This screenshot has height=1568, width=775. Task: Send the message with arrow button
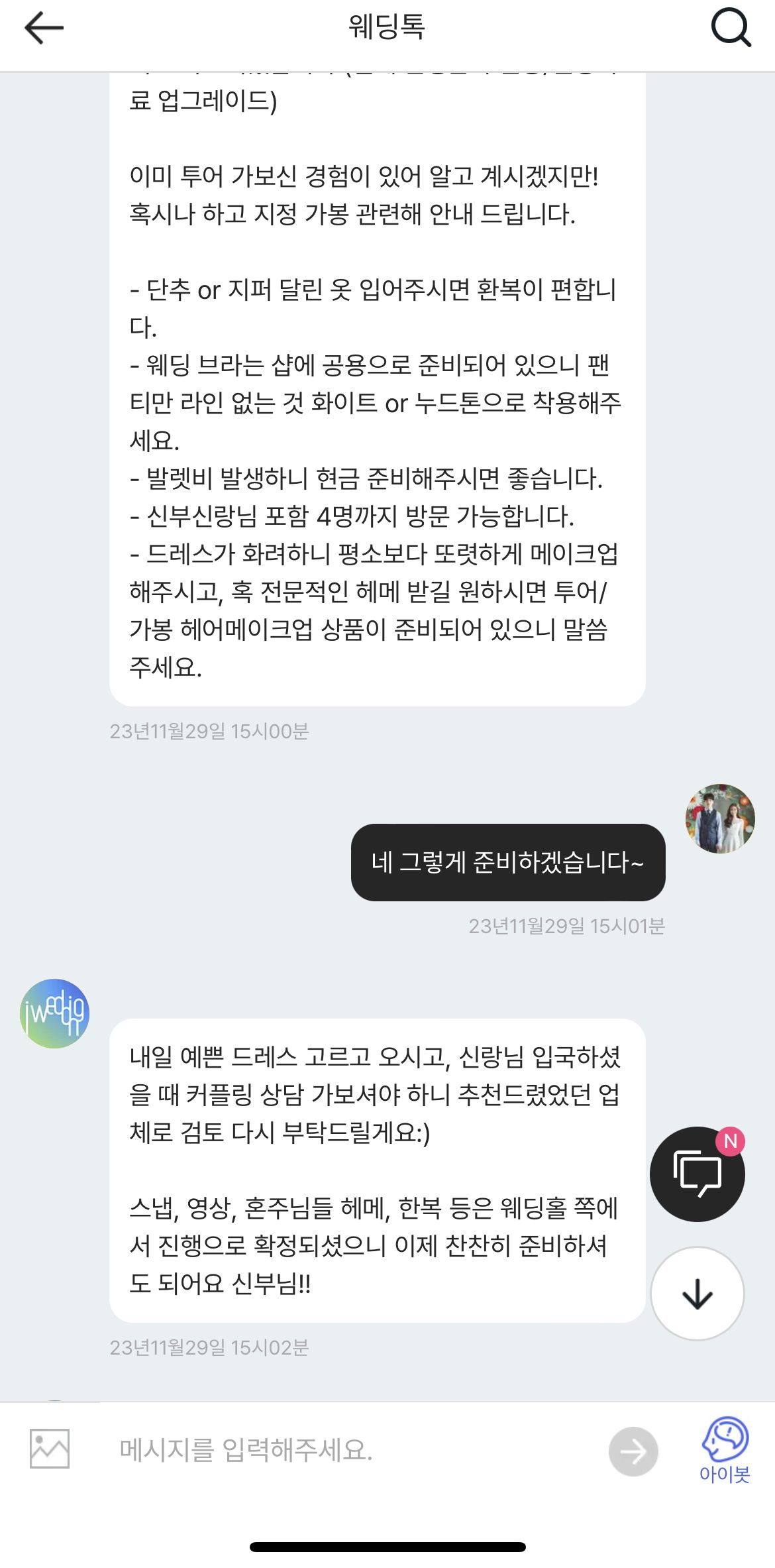(633, 1451)
